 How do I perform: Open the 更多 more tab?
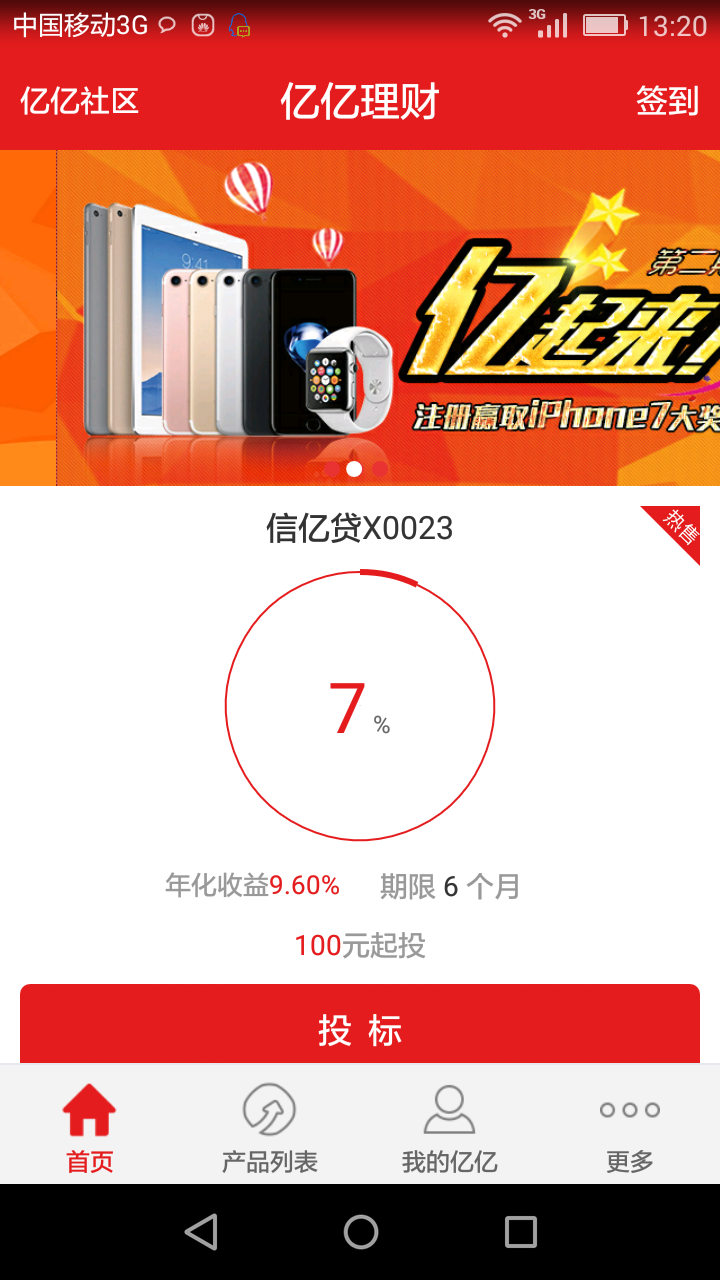pyautogui.click(x=630, y=1126)
